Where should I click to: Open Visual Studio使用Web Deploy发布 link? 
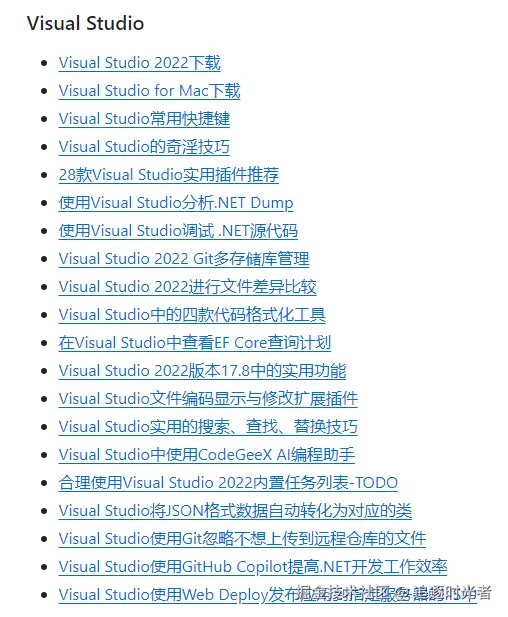tap(268, 595)
